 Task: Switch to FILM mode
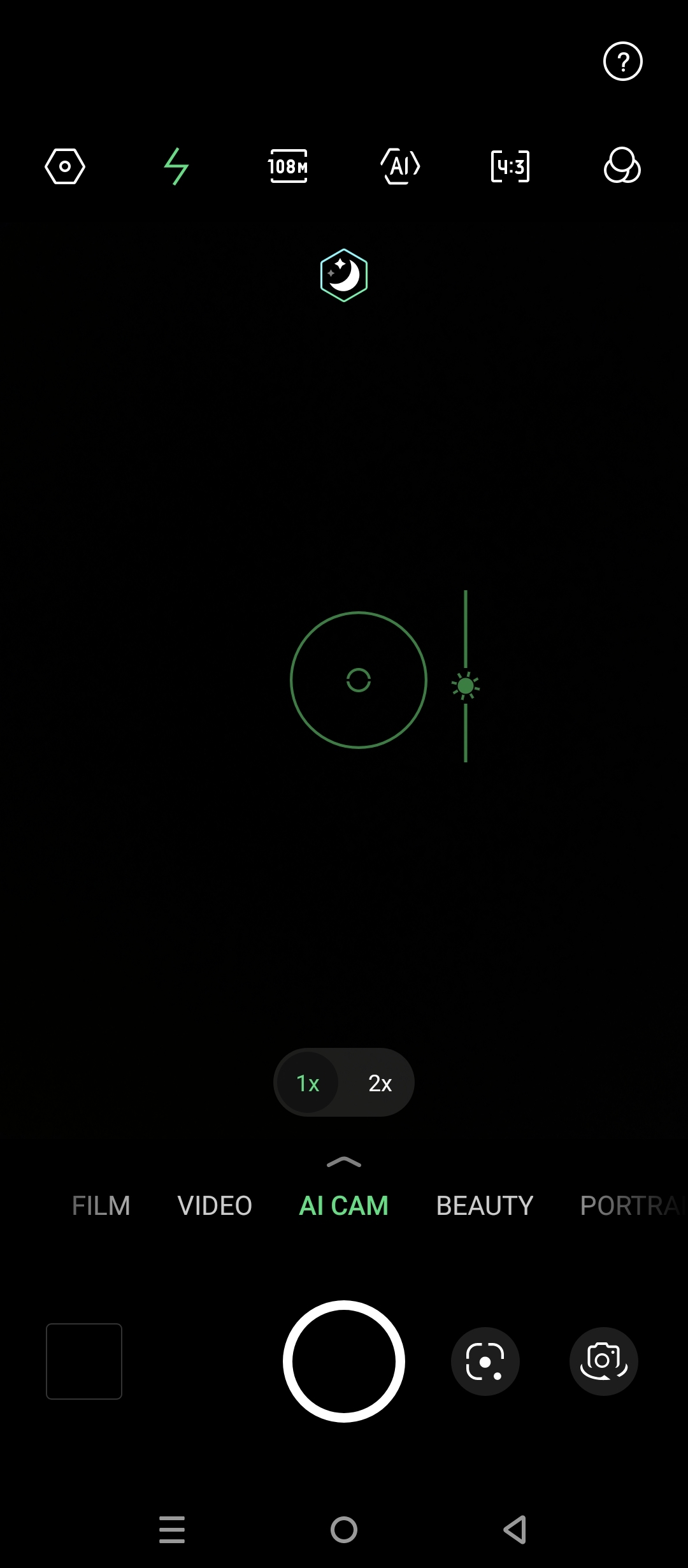(x=101, y=1206)
